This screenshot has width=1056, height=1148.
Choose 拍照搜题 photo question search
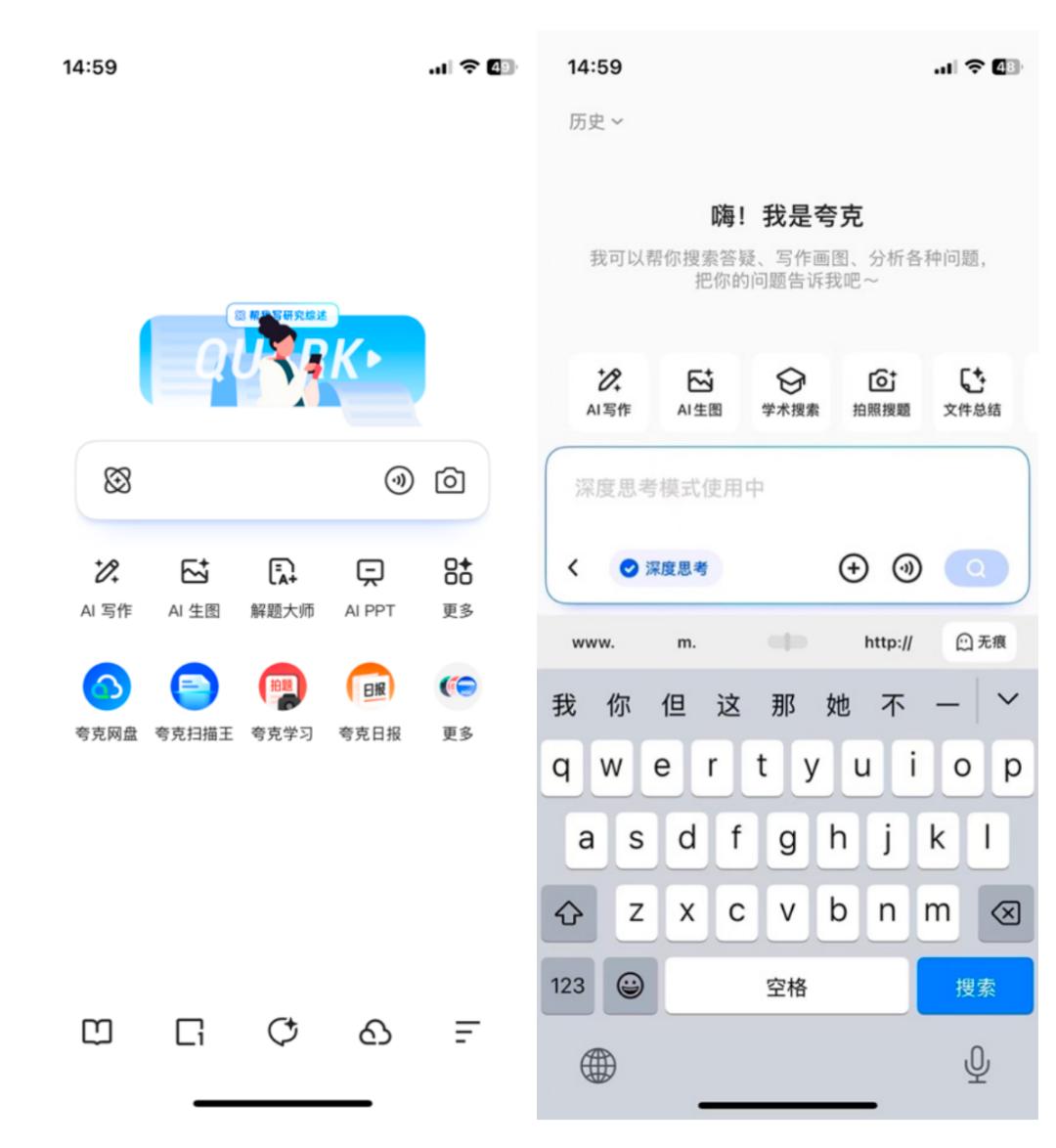(881, 392)
